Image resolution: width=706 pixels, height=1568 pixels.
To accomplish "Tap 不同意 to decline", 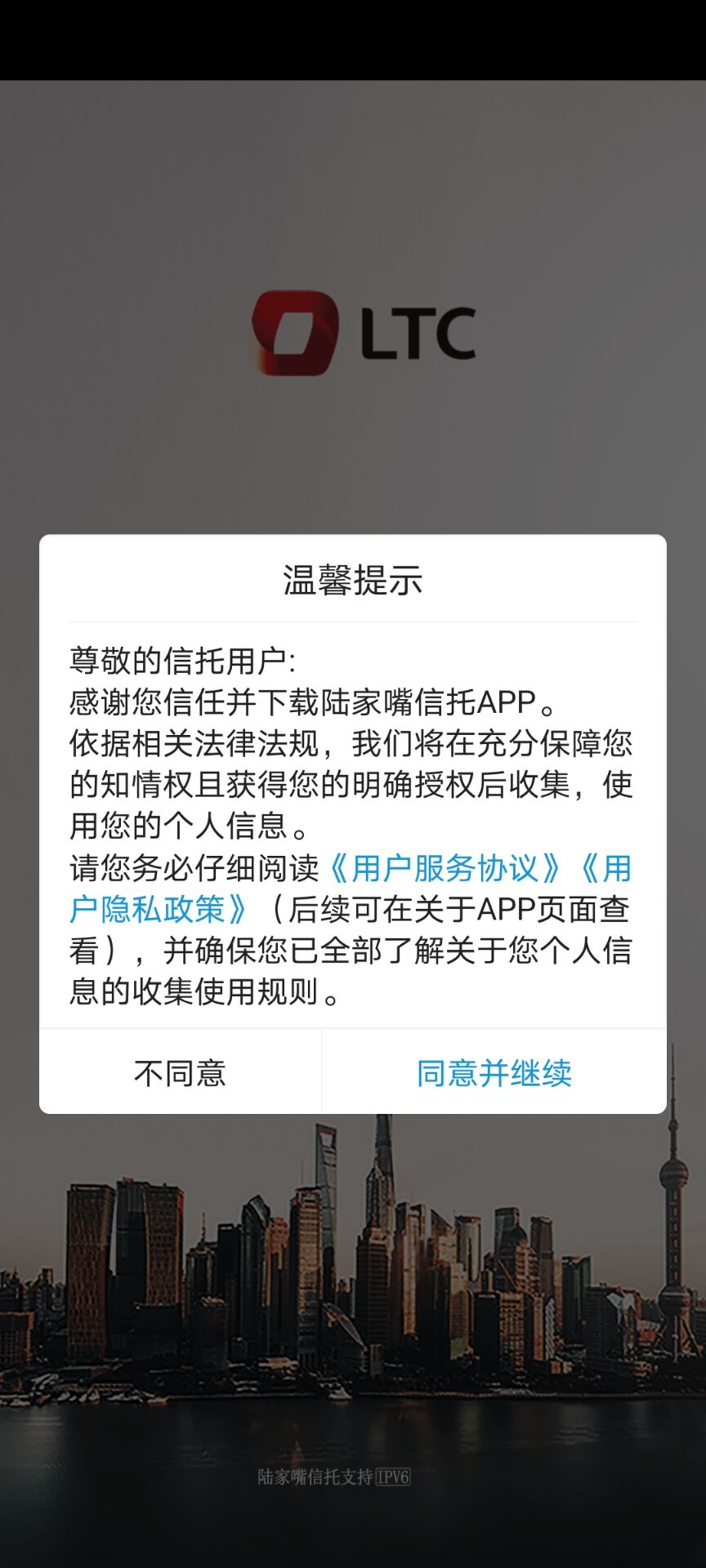I will click(x=180, y=1072).
